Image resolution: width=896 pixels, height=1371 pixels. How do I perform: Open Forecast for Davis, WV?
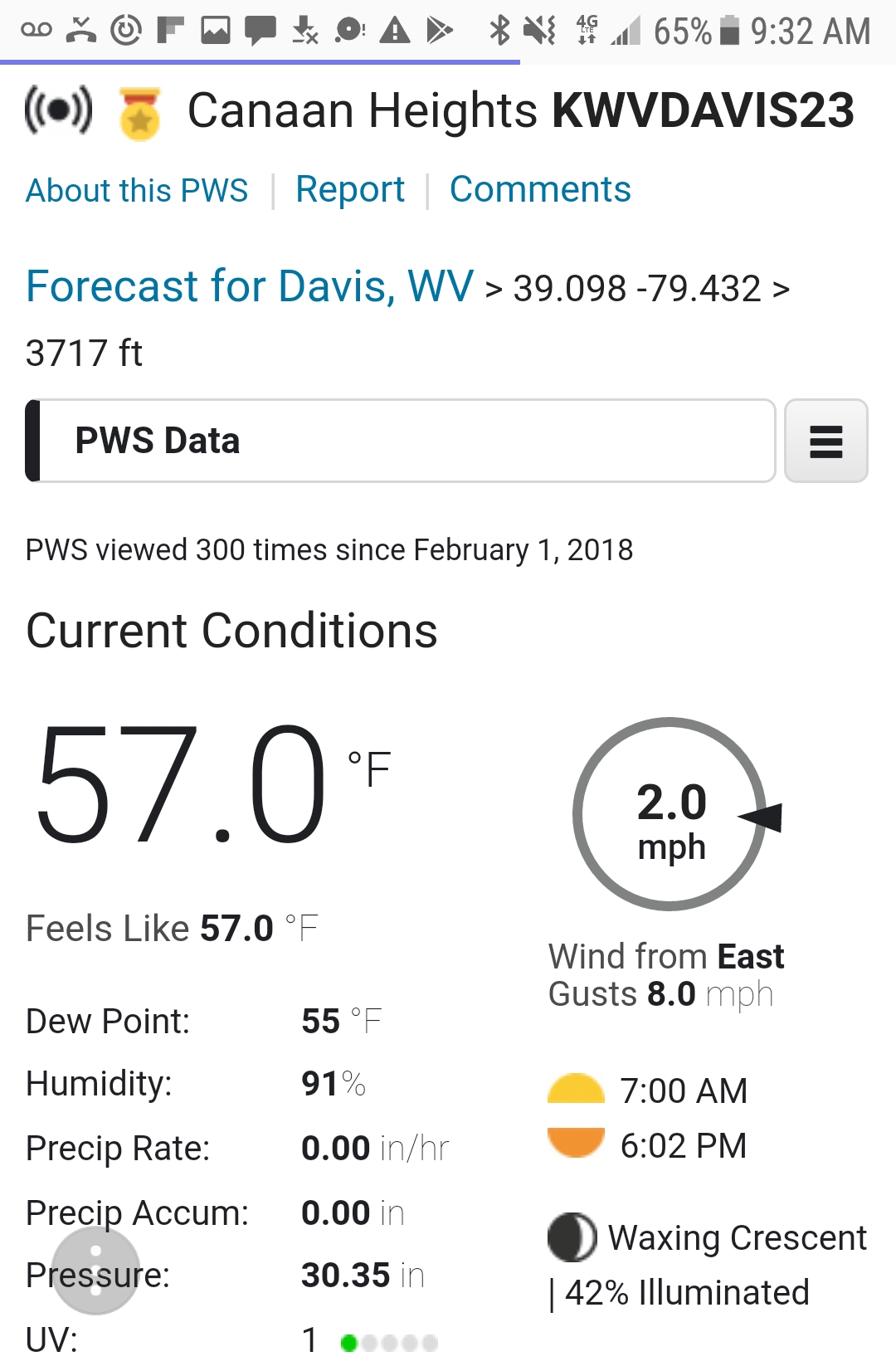click(x=250, y=287)
